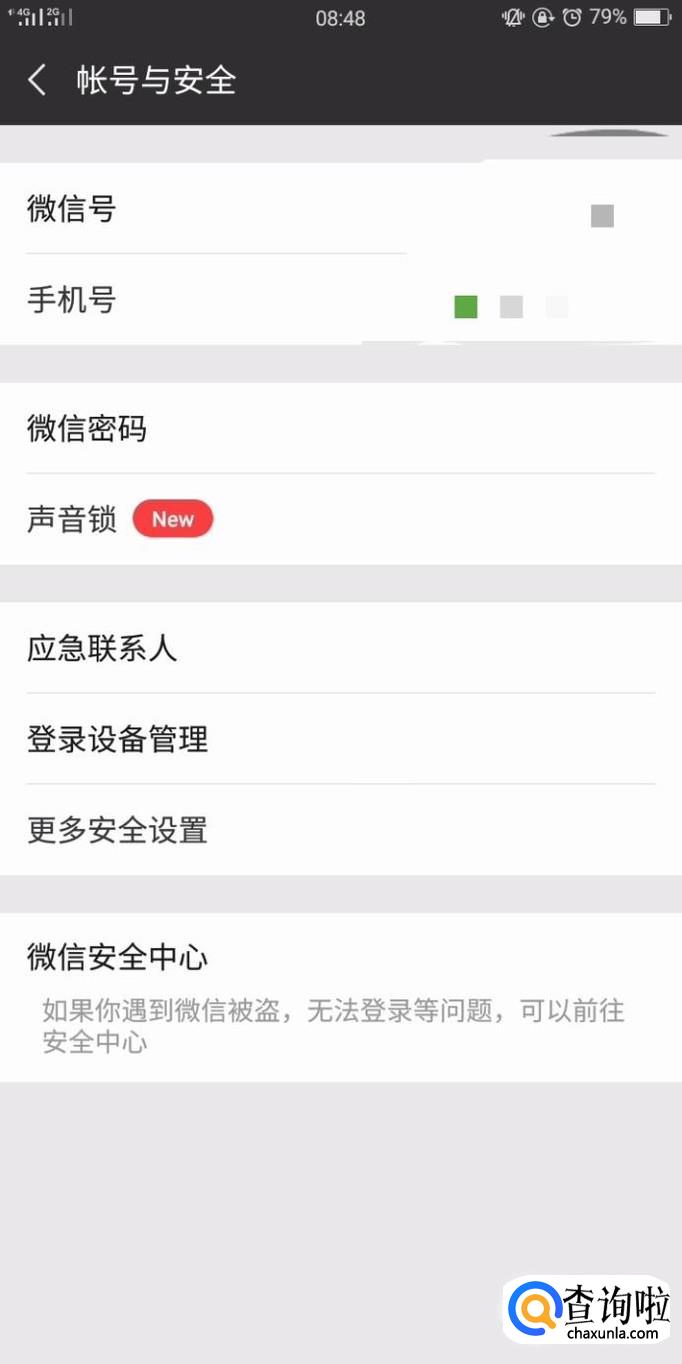Open 微信密码 settings
Viewport: 682px width, 1364px height.
click(x=341, y=428)
